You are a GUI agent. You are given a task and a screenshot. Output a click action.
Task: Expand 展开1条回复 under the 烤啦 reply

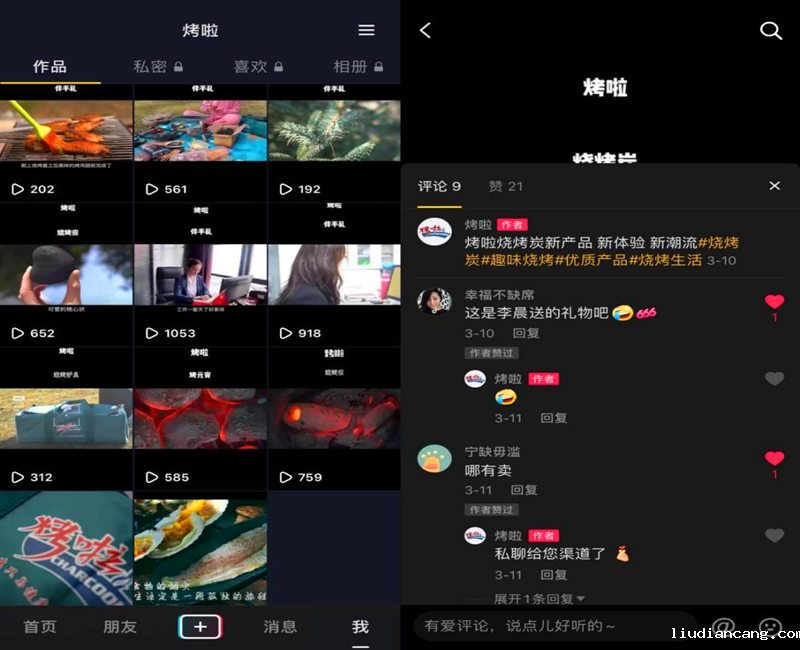(x=539, y=599)
